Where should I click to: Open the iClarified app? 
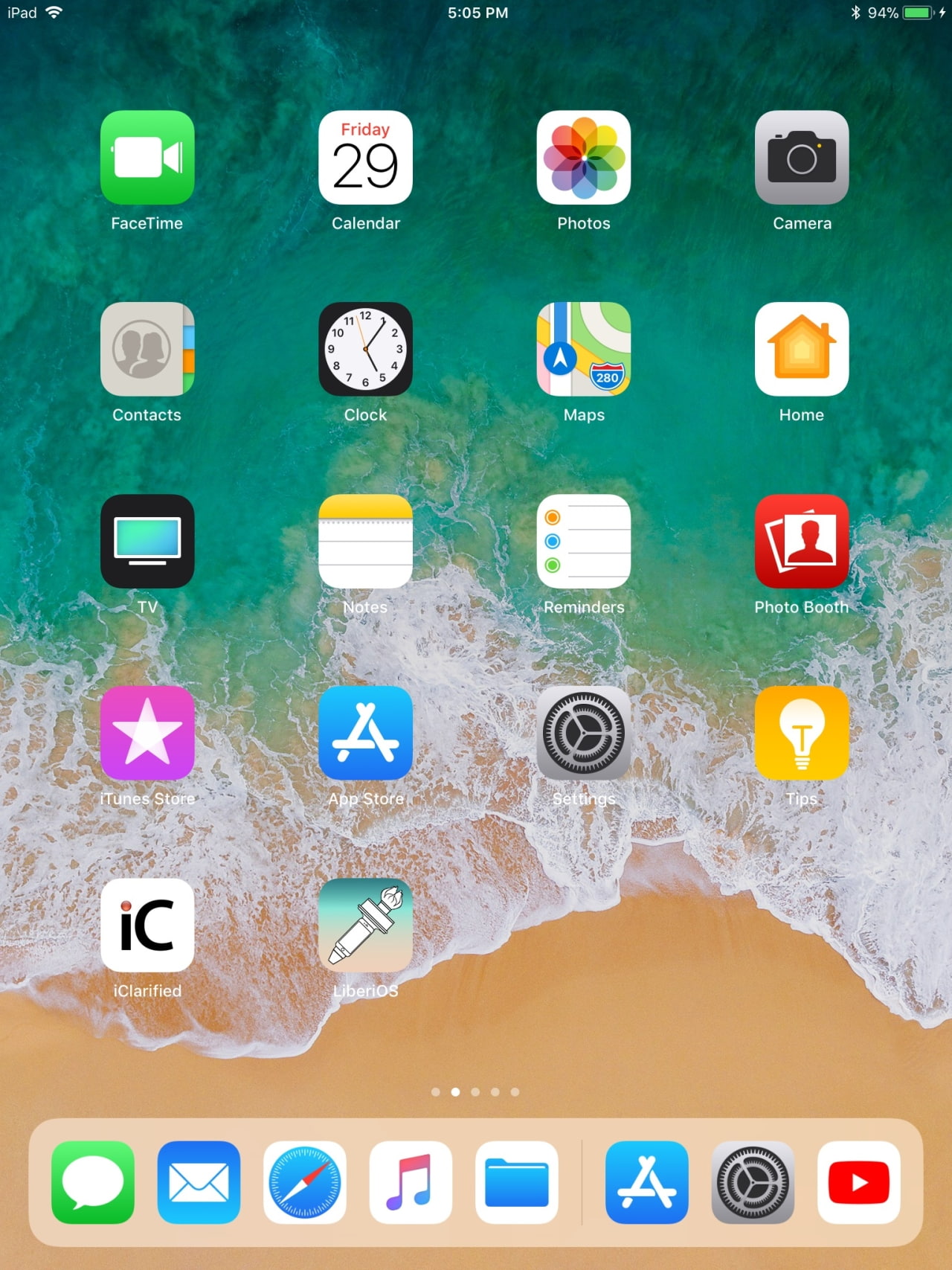(x=147, y=925)
